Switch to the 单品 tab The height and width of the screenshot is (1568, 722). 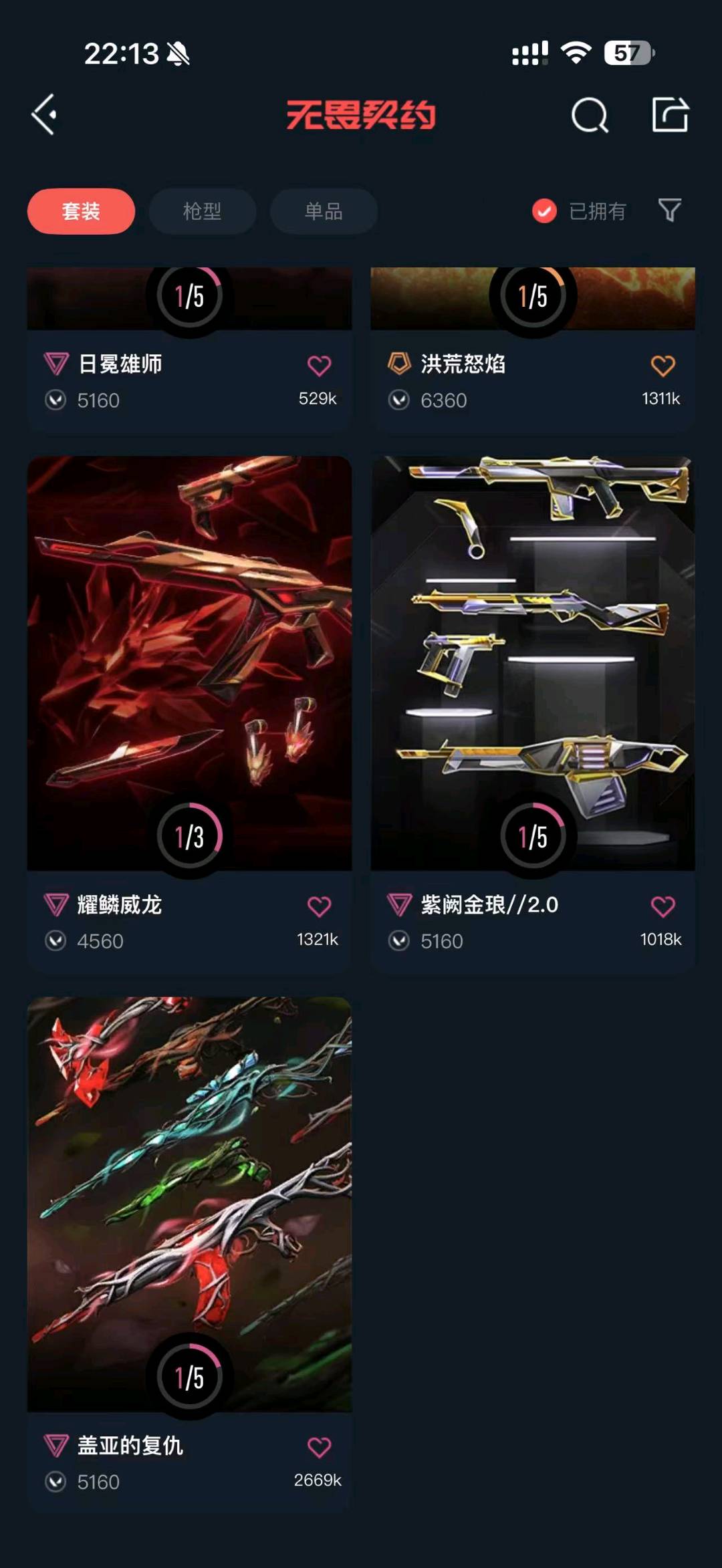[324, 211]
